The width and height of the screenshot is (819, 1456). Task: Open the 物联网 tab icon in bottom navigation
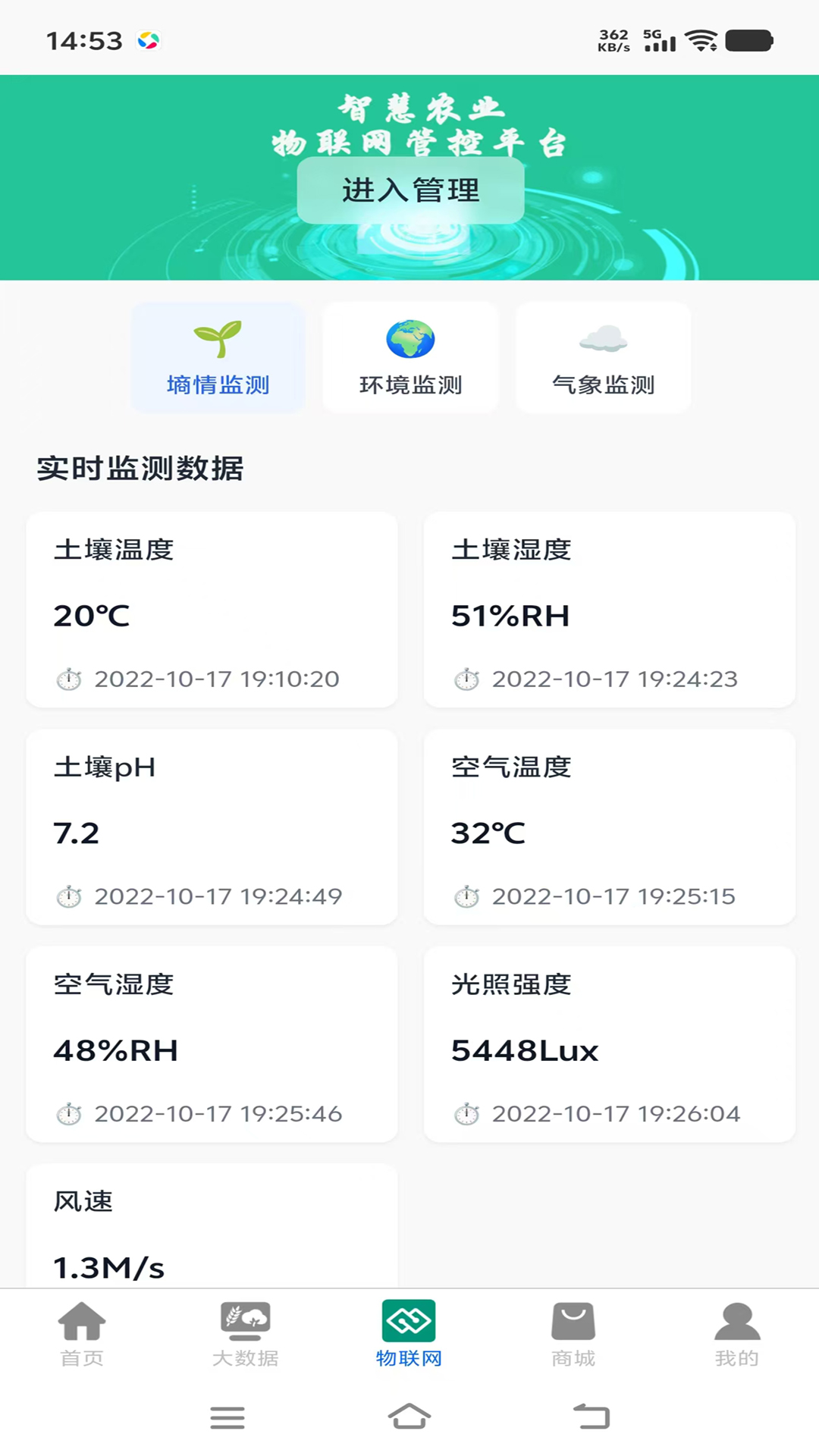tap(409, 1321)
